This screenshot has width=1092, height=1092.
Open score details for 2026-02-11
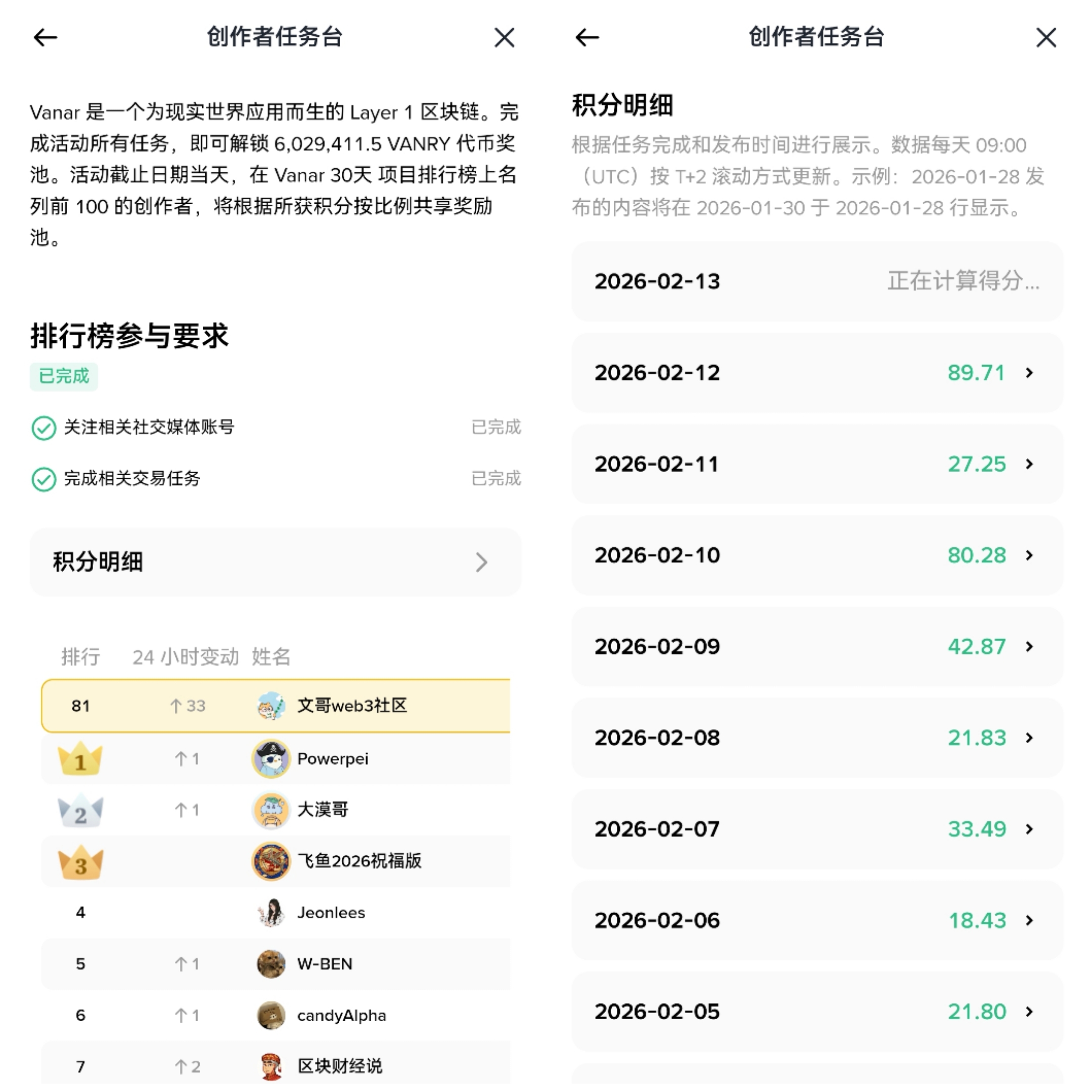point(817,464)
